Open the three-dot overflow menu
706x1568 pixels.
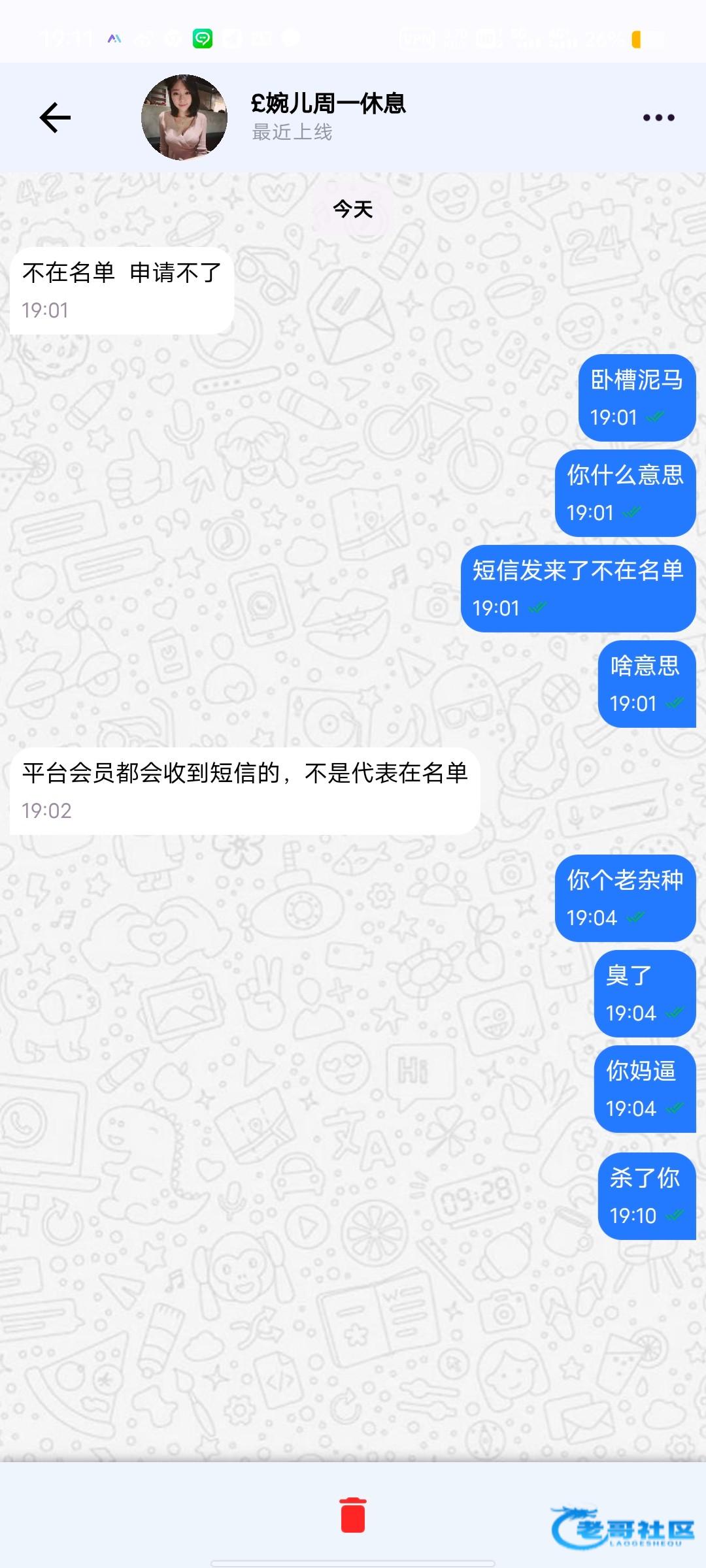coord(658,118)
